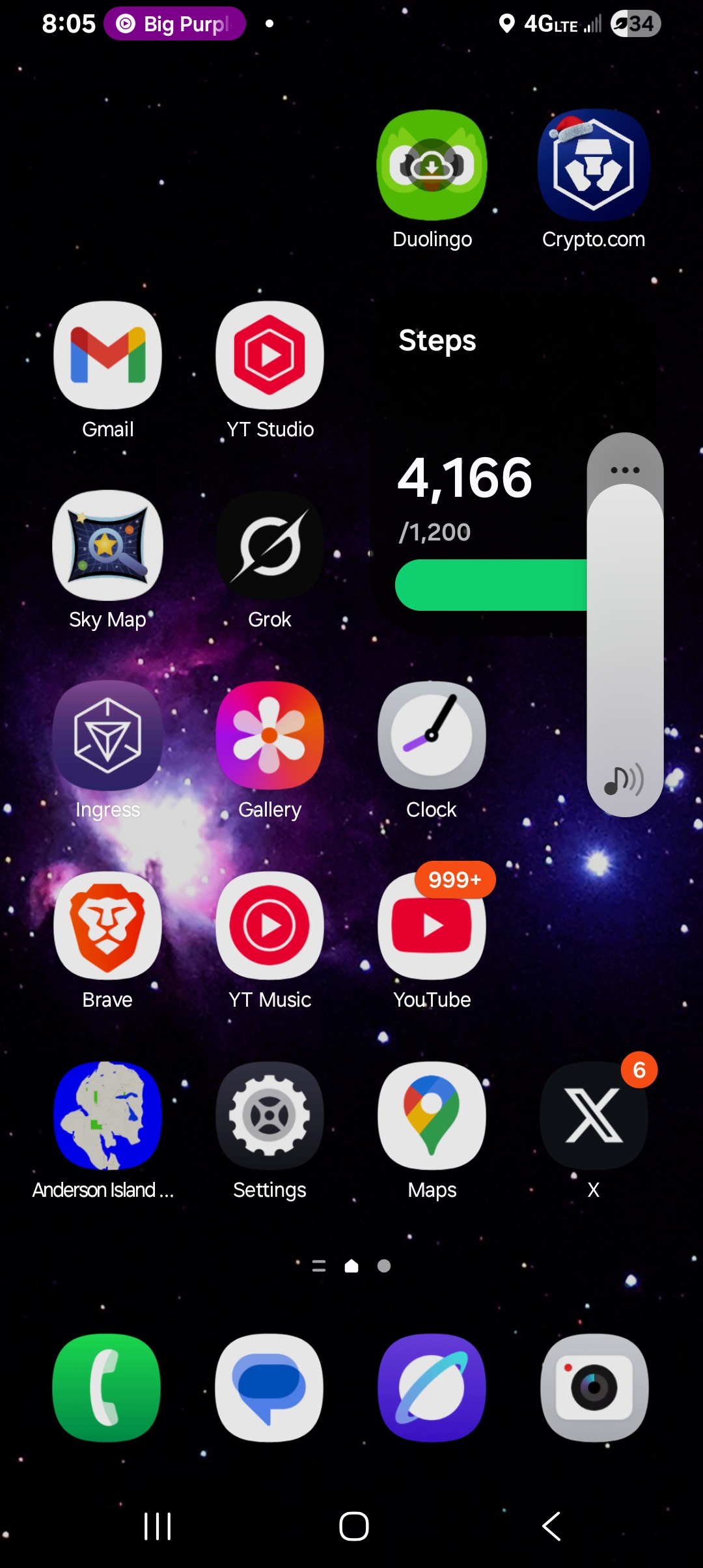The width and height of the screenshot is (703, 1568).
Task: Open the Anderson Island app
Action: pyautogui.click(x=108, y=1115)
